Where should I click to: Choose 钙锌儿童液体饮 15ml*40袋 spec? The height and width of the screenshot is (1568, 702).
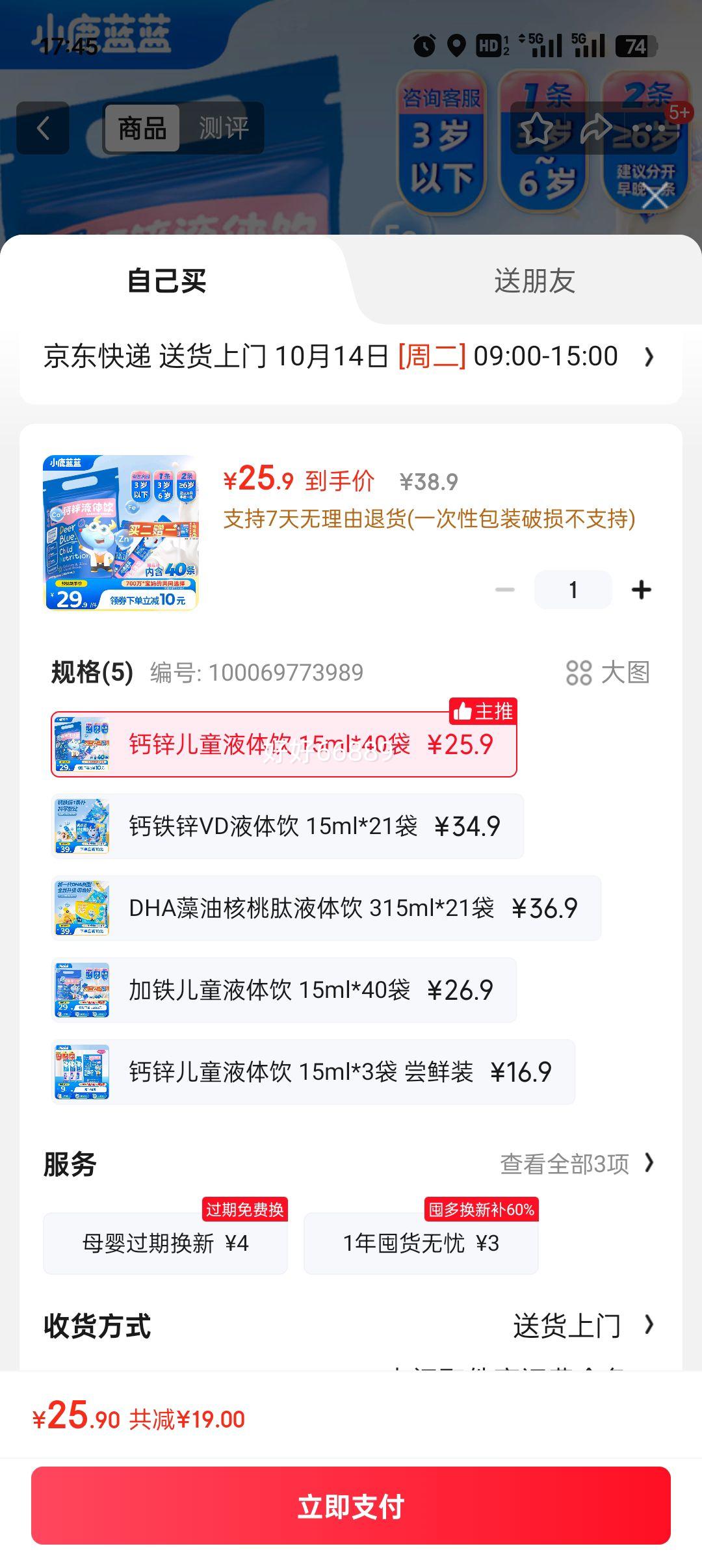point(283,744)
